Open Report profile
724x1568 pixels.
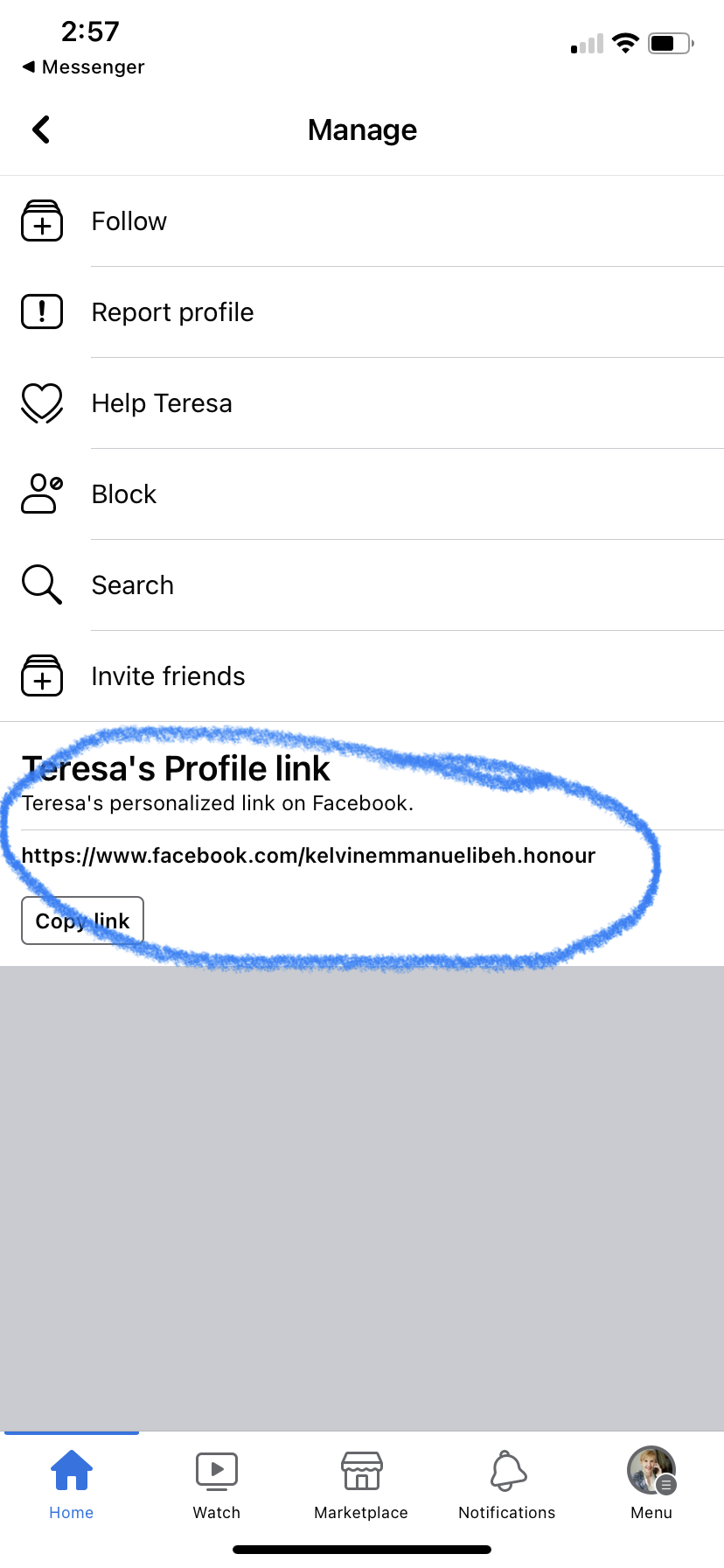tap(362, 312)
